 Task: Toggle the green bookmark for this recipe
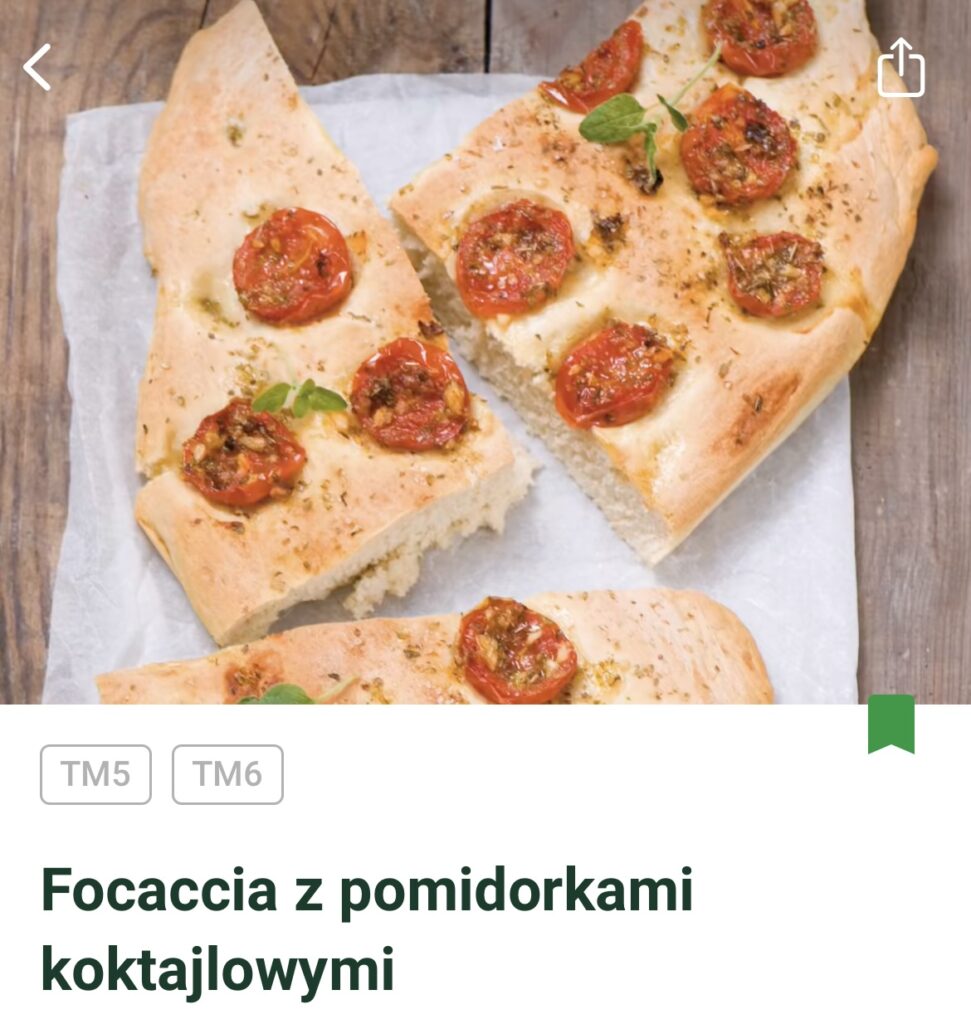click(x=891, y=723)
